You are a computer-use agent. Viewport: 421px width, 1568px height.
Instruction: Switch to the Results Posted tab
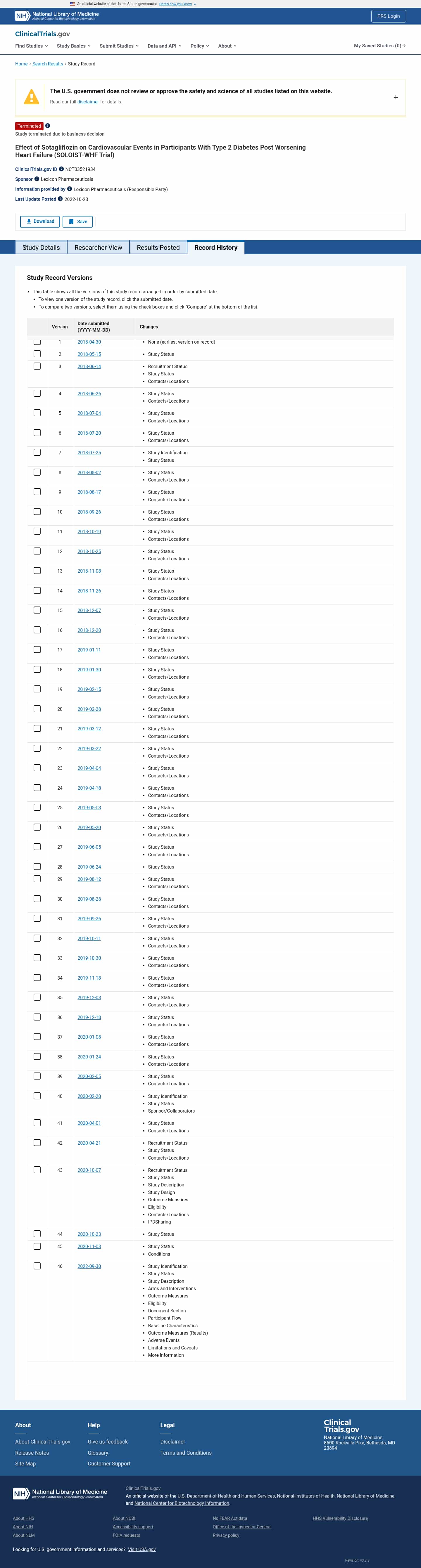158,248
